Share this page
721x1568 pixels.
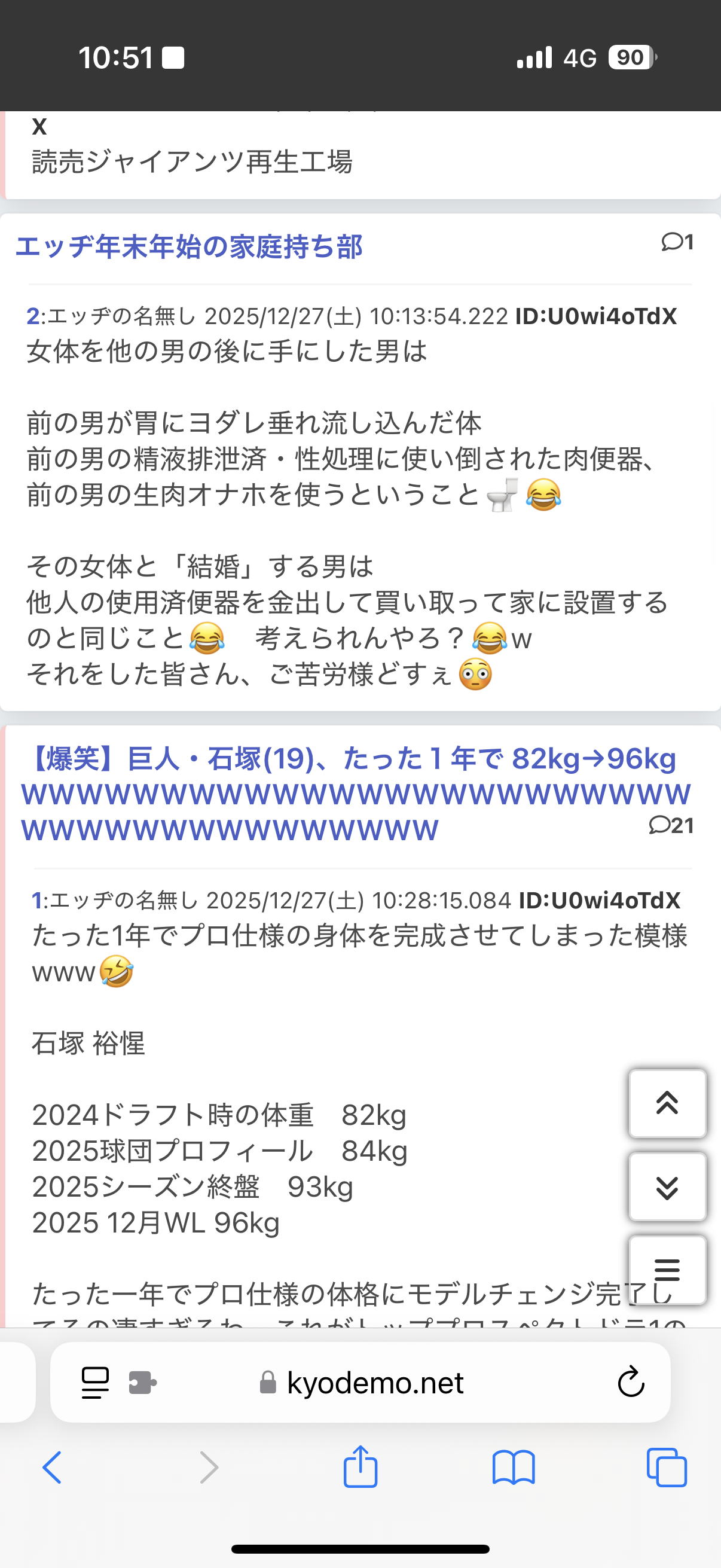point(360,1468)
